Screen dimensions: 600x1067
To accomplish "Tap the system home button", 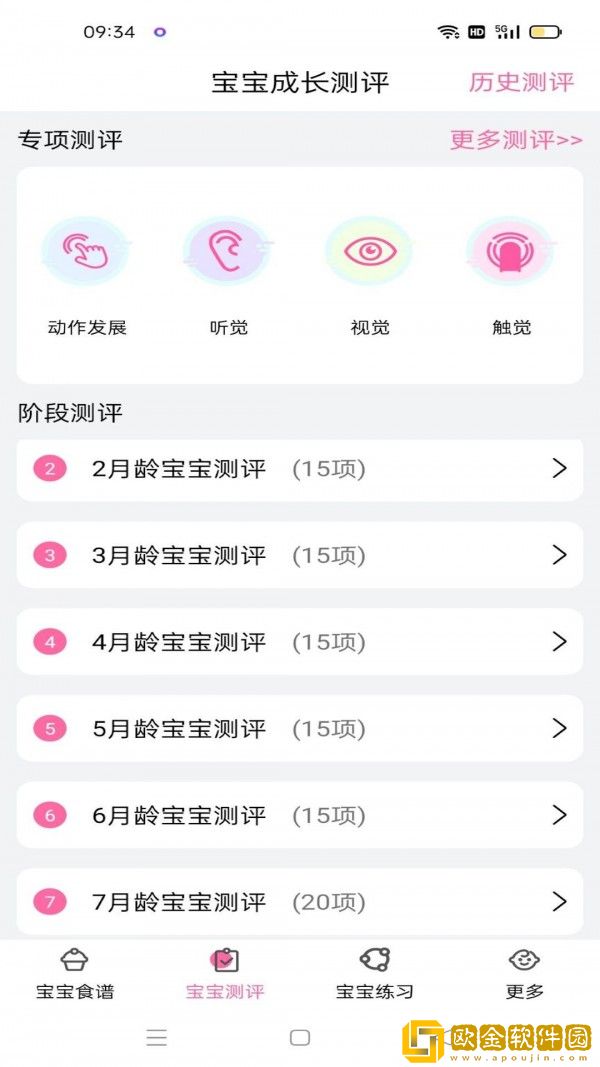I will coord(300,1038).
